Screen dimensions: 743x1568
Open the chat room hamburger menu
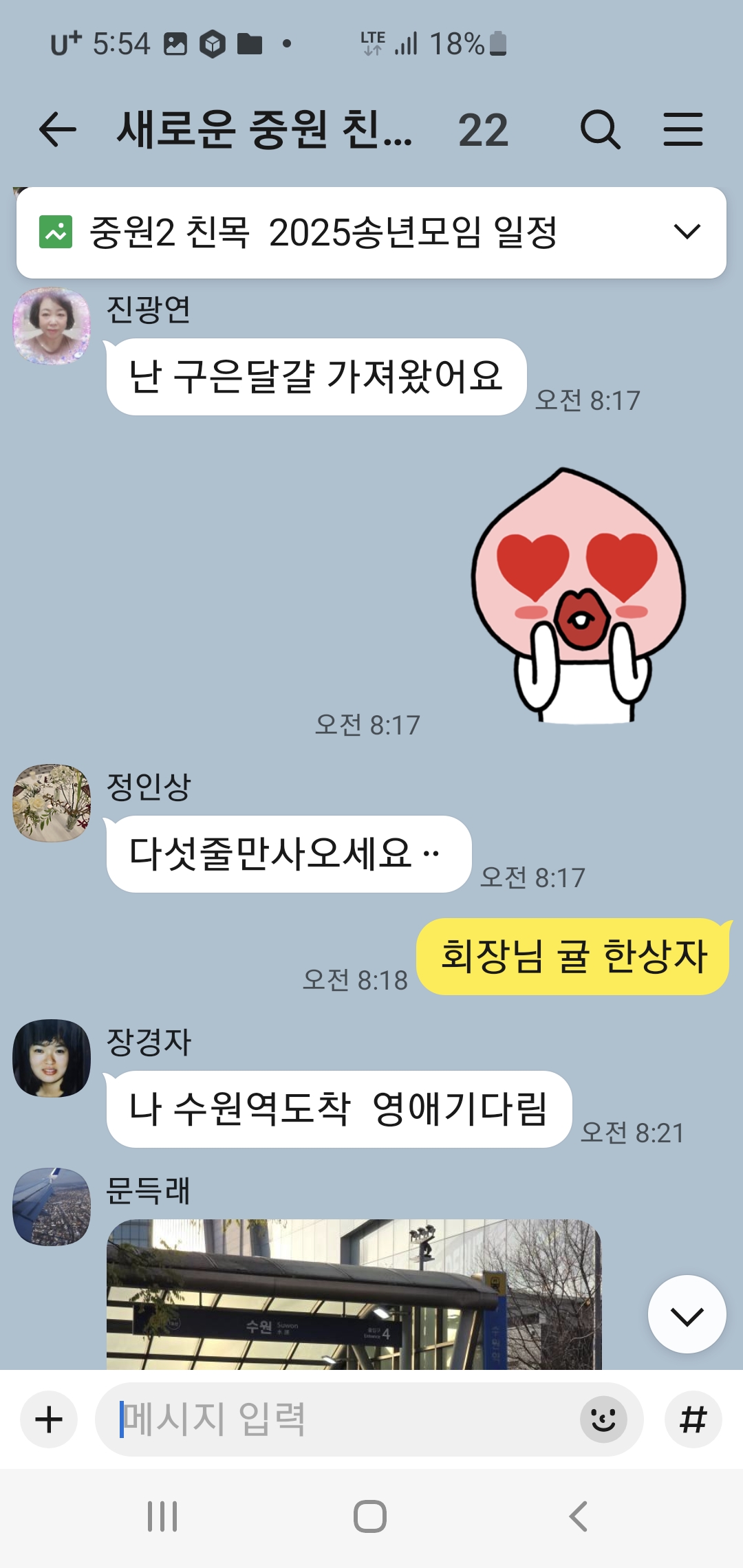[682, 129]
